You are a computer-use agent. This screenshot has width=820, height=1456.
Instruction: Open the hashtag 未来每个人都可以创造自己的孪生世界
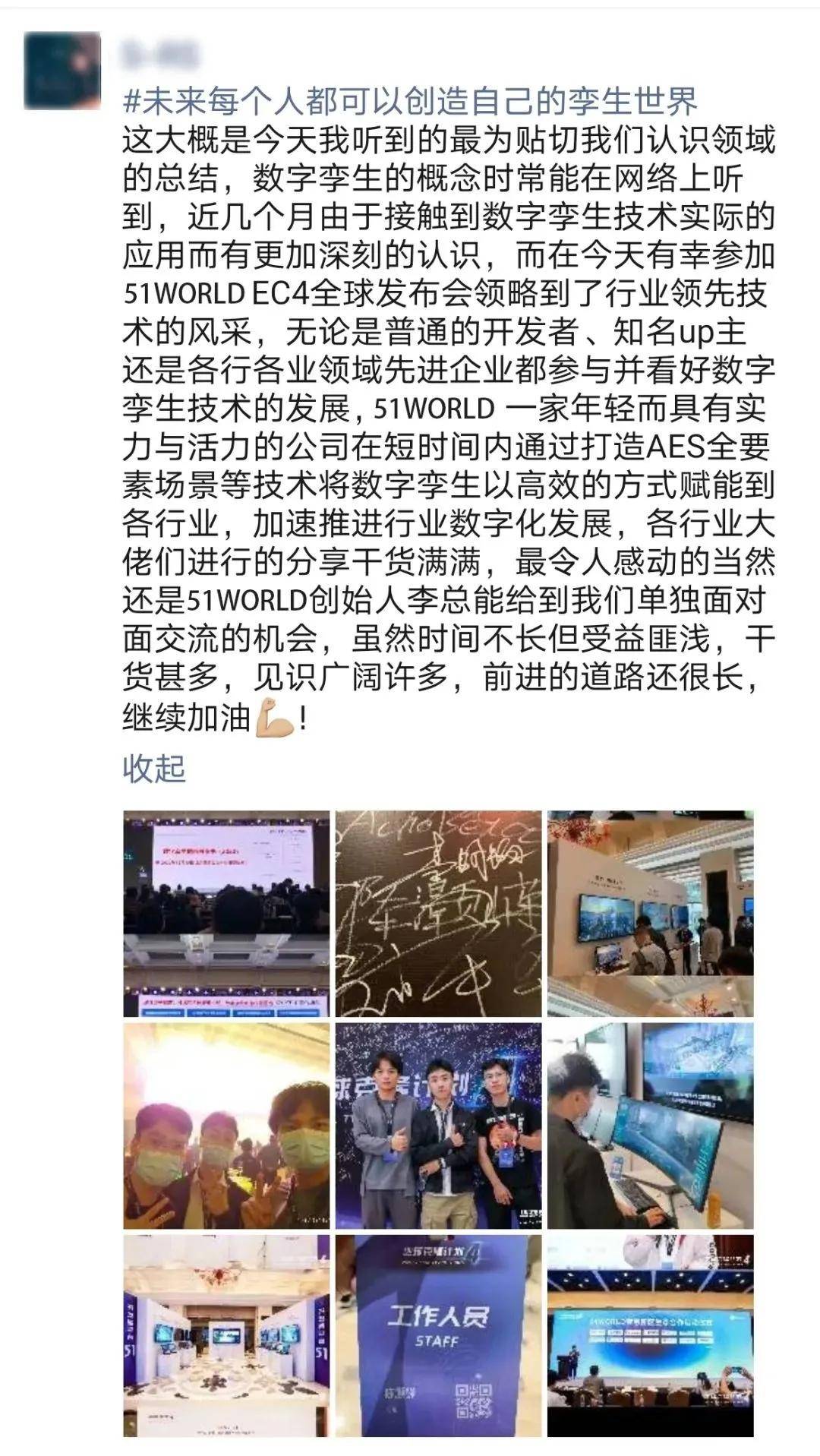pyautogui.click(x=410, y=101)
